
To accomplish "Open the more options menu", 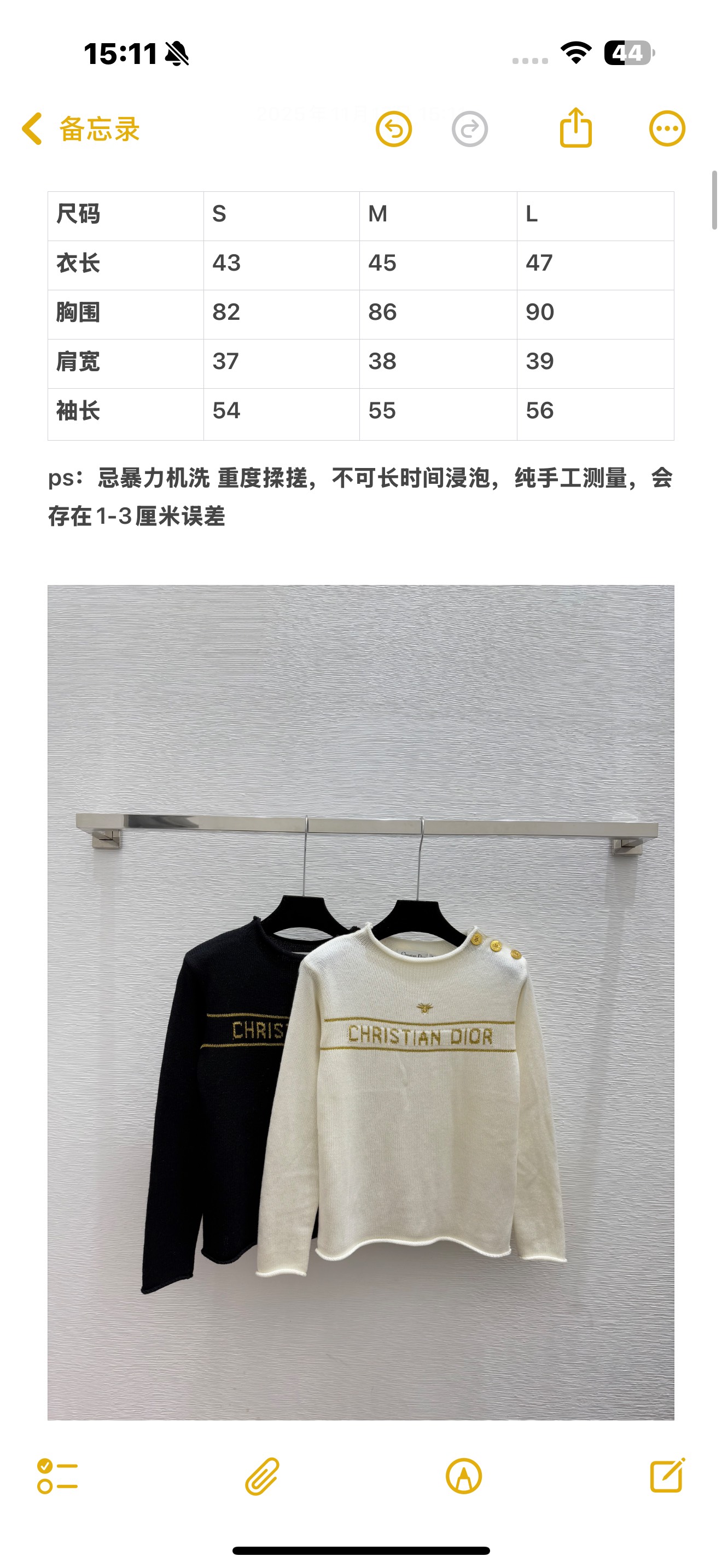I will click(x=667, y=129).
